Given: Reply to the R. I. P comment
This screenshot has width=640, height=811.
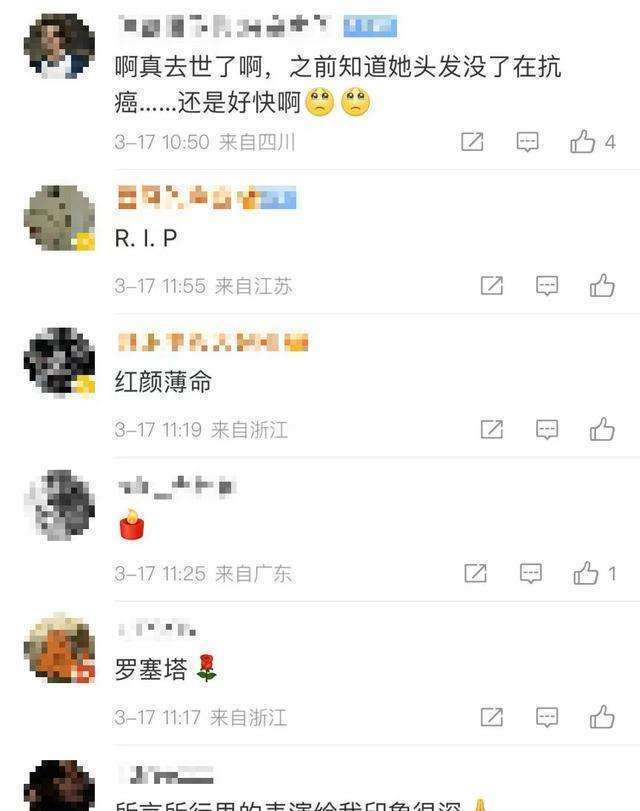Looking at the screenshot, I should click(x=547, y=286).
